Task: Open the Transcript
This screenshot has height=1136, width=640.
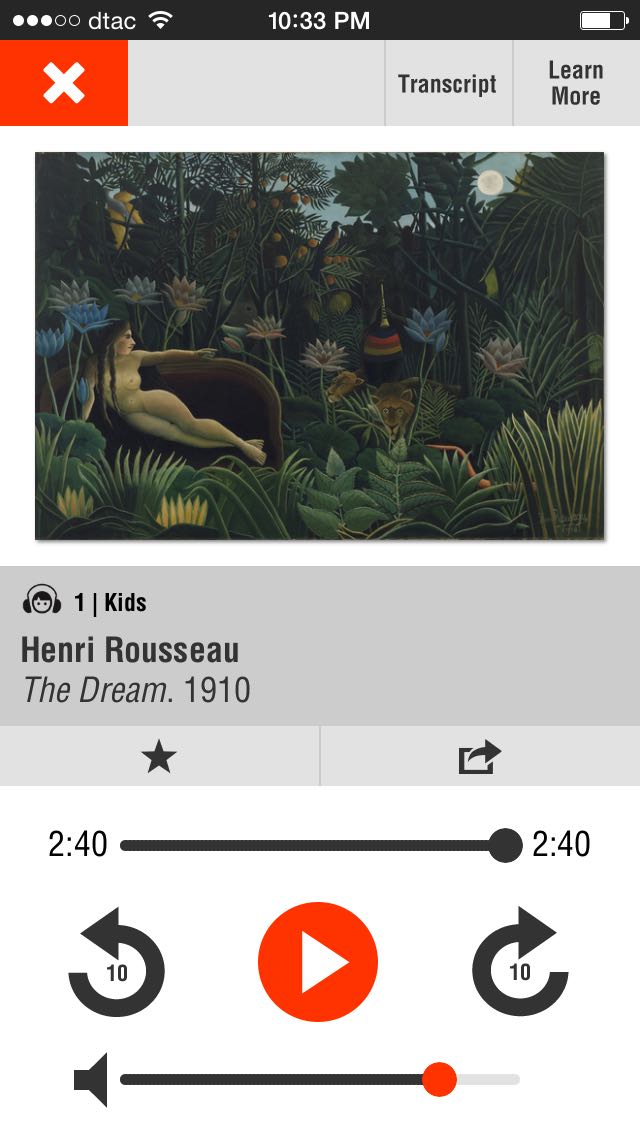Action: pos(447,84)
